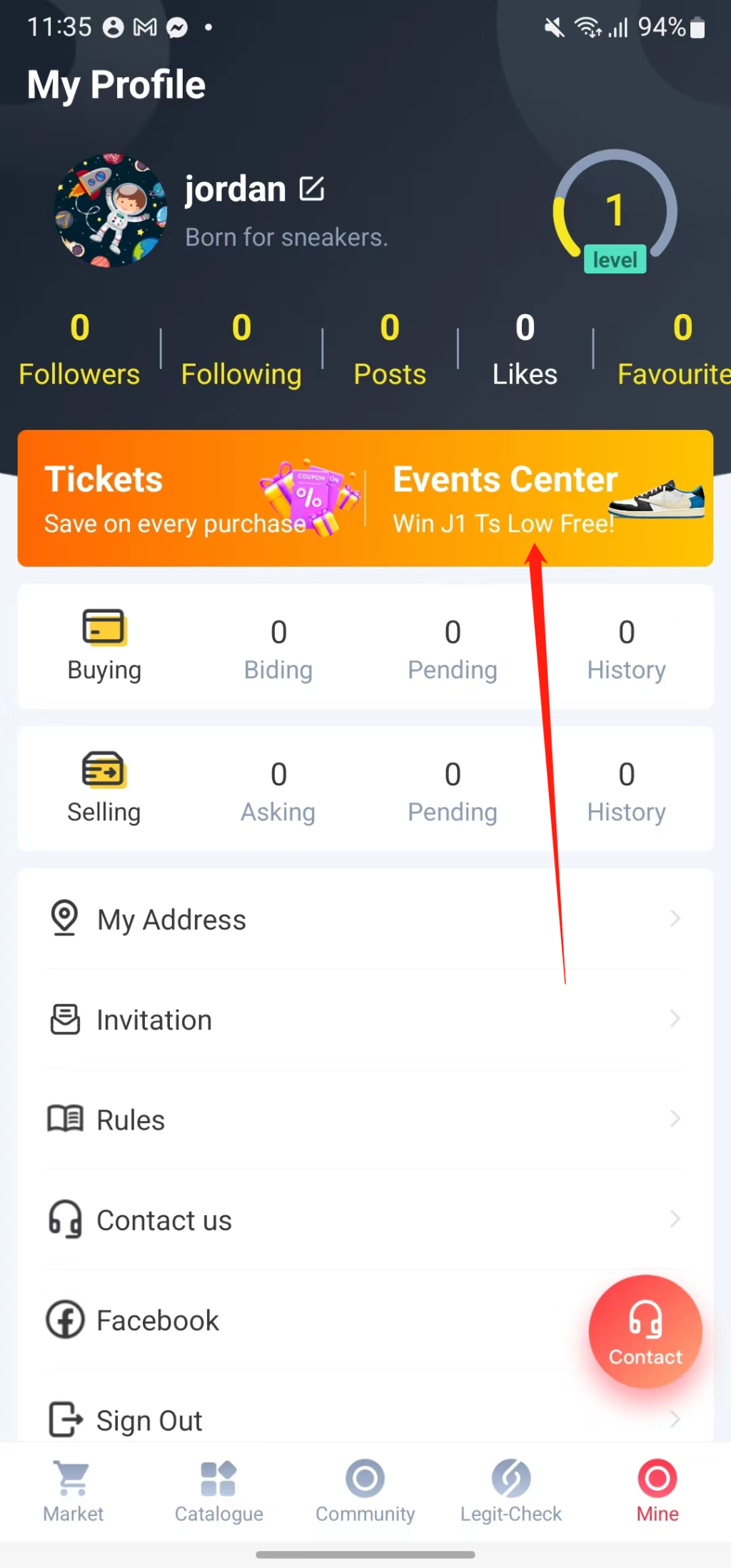View the Followers list
The height and width of the screenshot is (1568, 731).
pos(79,350)
